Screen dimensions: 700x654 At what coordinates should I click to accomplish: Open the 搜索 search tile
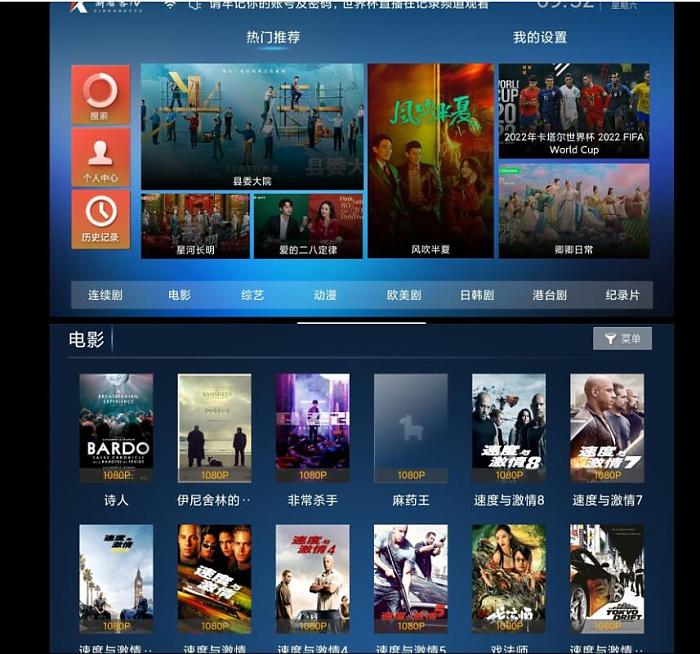pos(100,95)
